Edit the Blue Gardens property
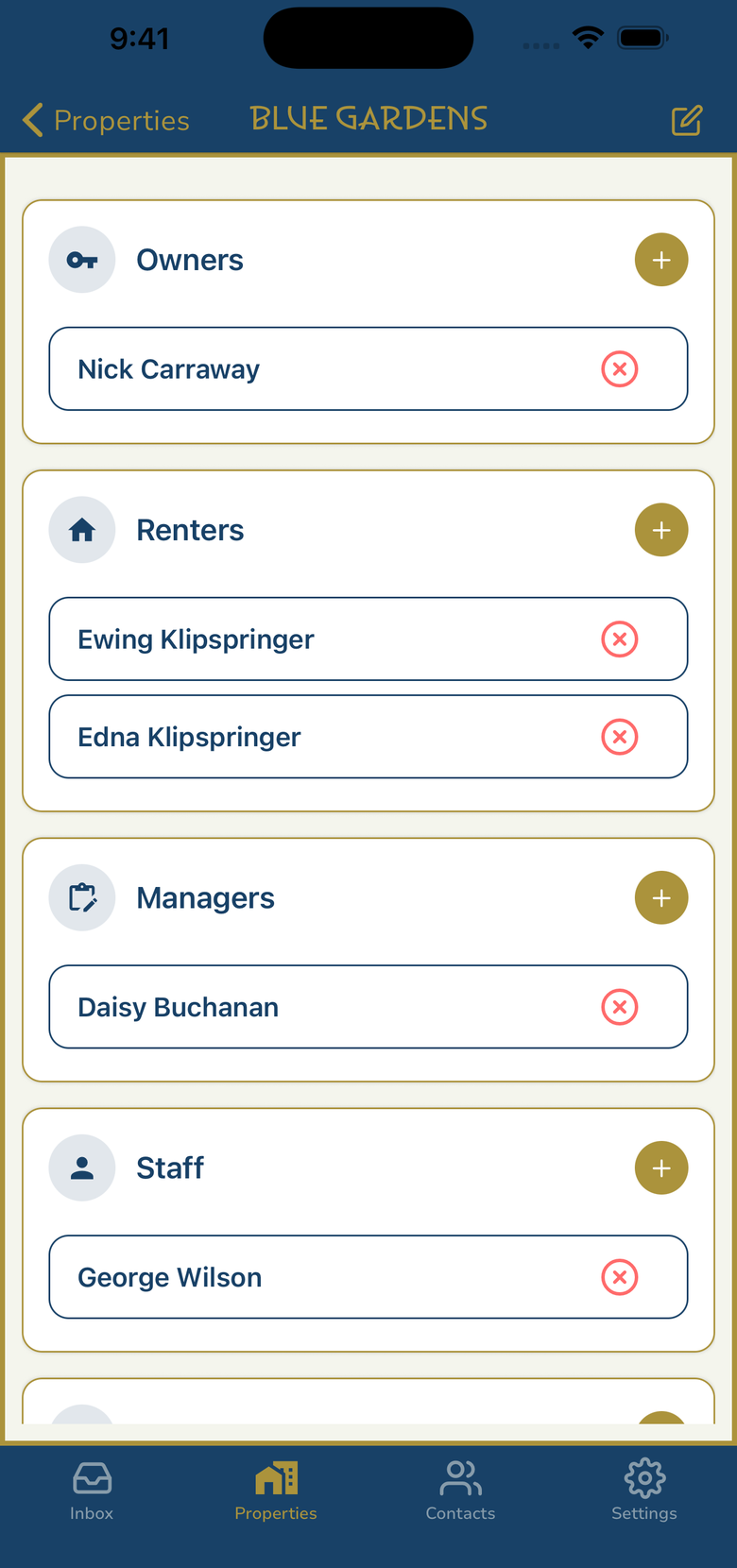 686,120
